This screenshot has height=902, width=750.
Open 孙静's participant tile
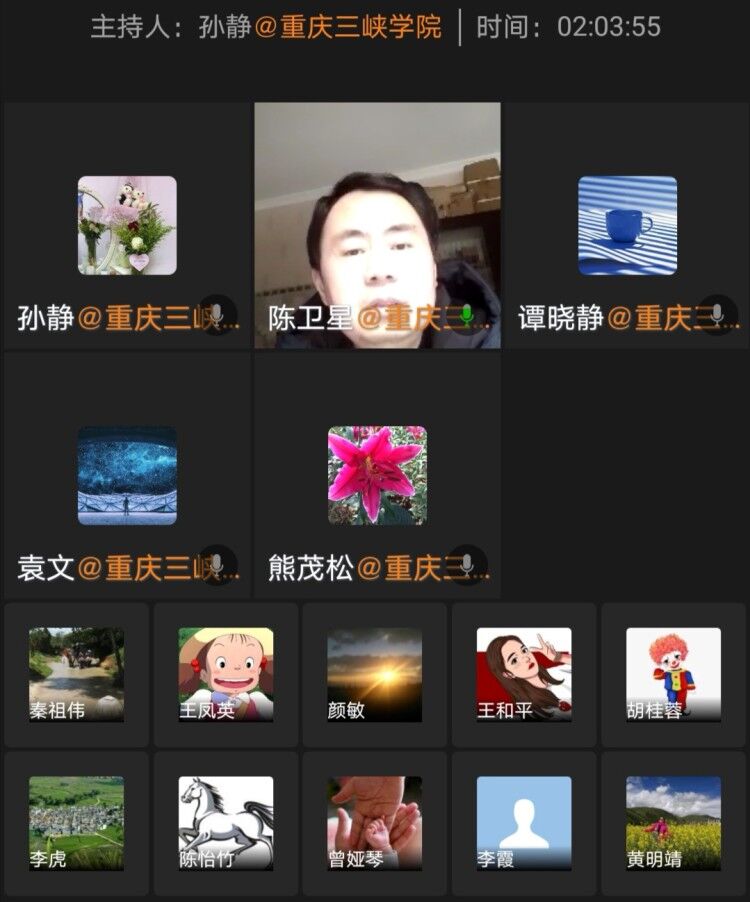[127, 226]
